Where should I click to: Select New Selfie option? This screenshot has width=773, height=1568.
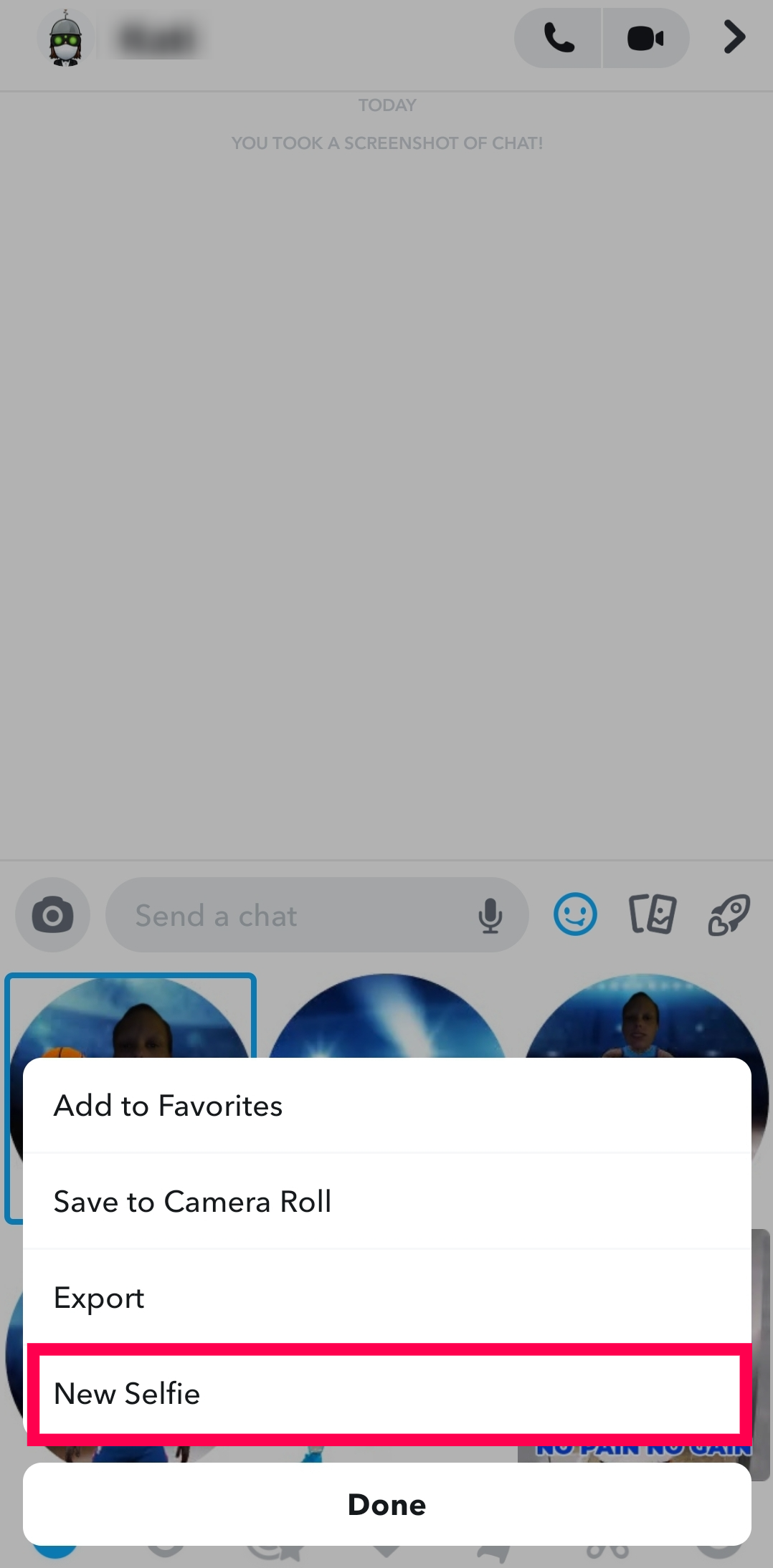386,1394
